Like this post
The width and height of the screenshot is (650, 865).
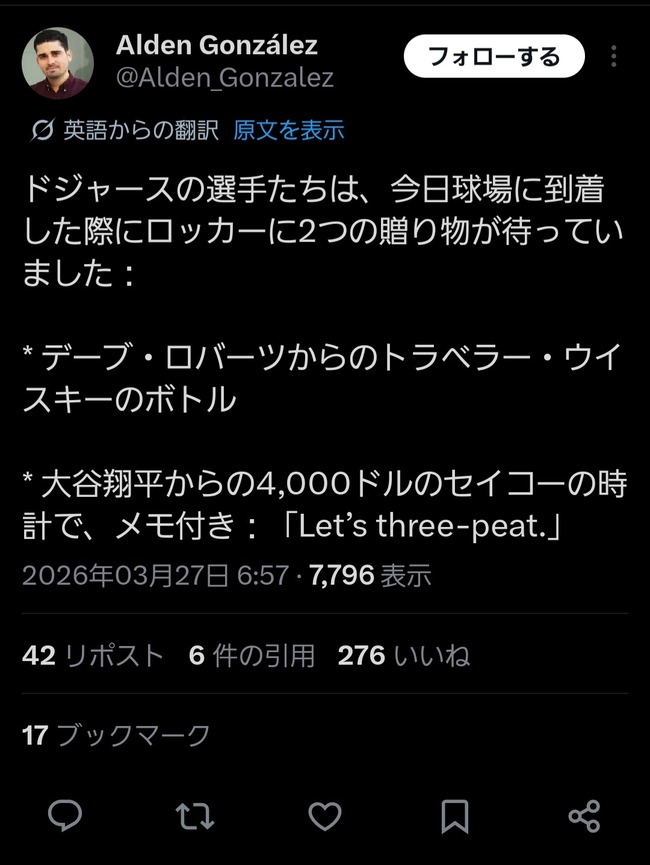325,817
